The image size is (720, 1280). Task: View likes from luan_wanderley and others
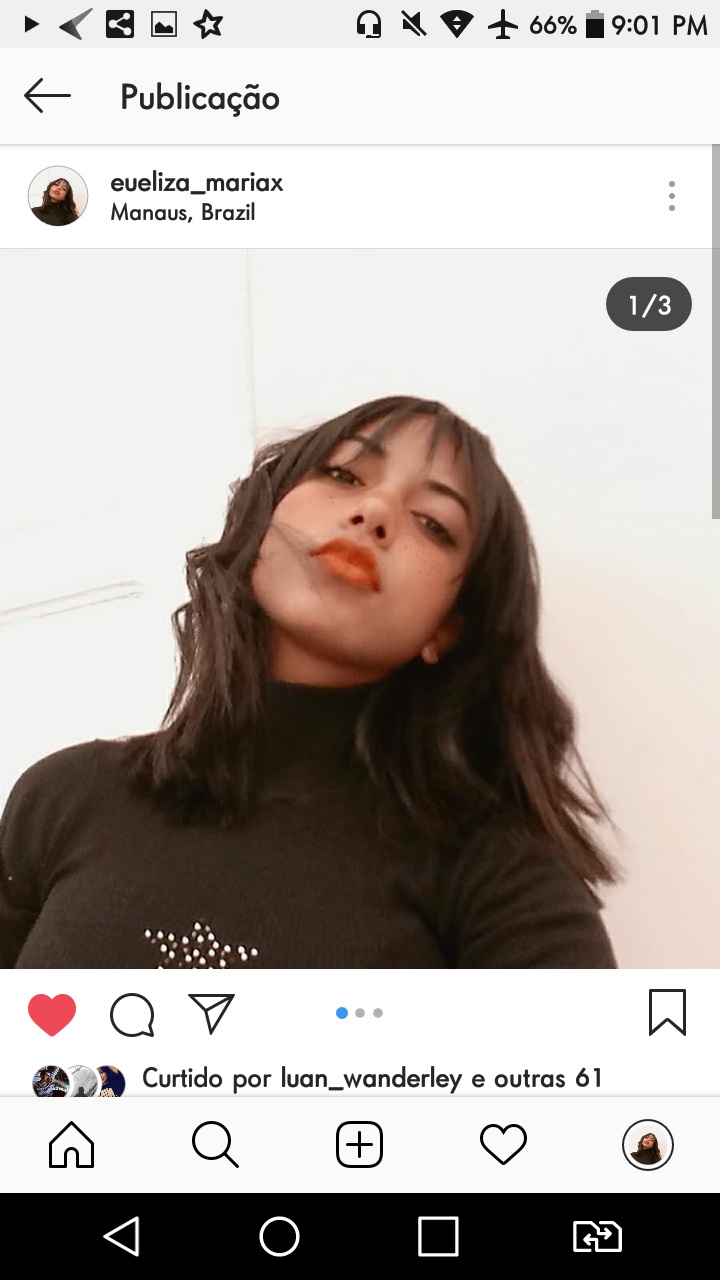(372, 1078)
